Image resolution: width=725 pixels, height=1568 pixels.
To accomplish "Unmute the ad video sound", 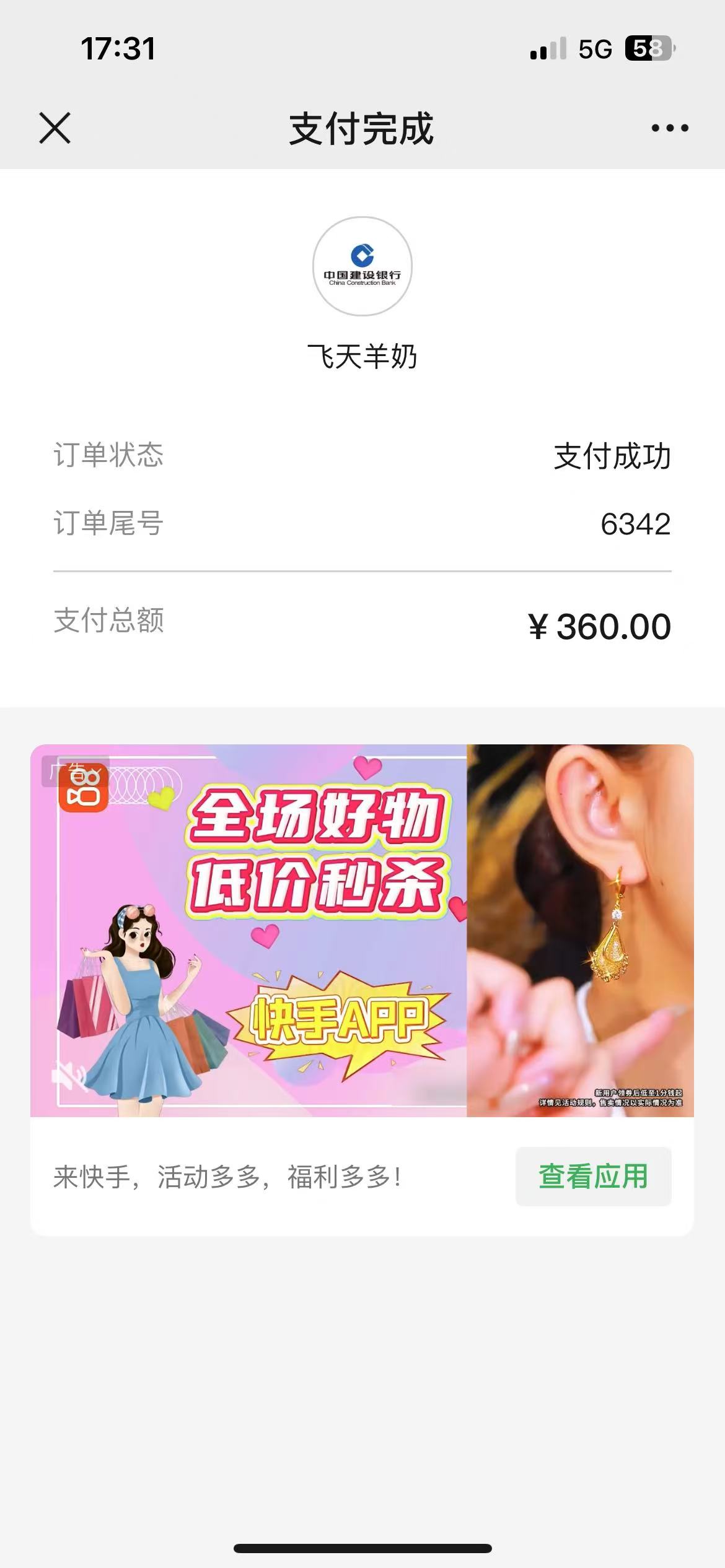I will 67,1075.
